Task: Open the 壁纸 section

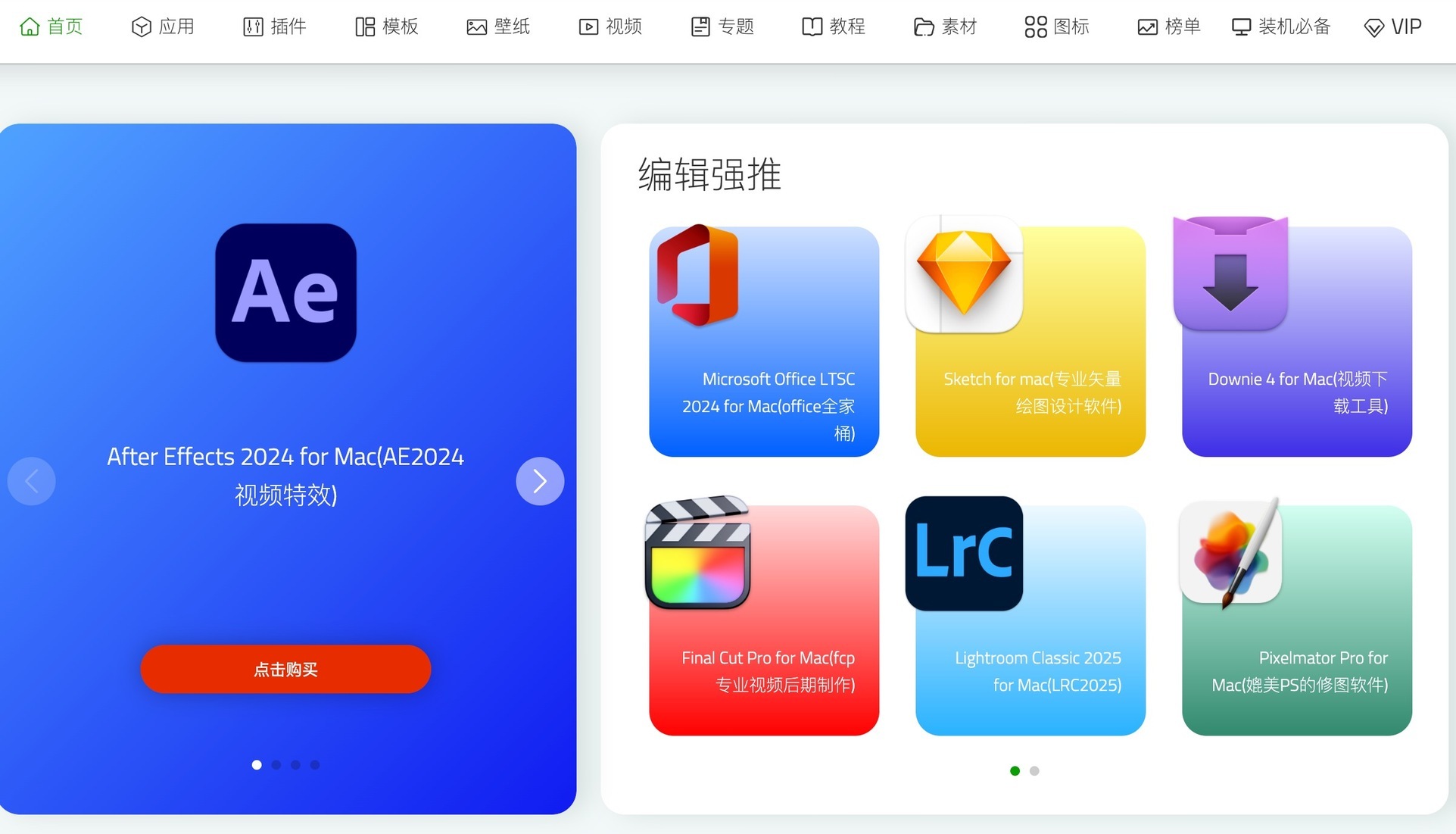Action: pyautogui.click(x=498, y=27)
